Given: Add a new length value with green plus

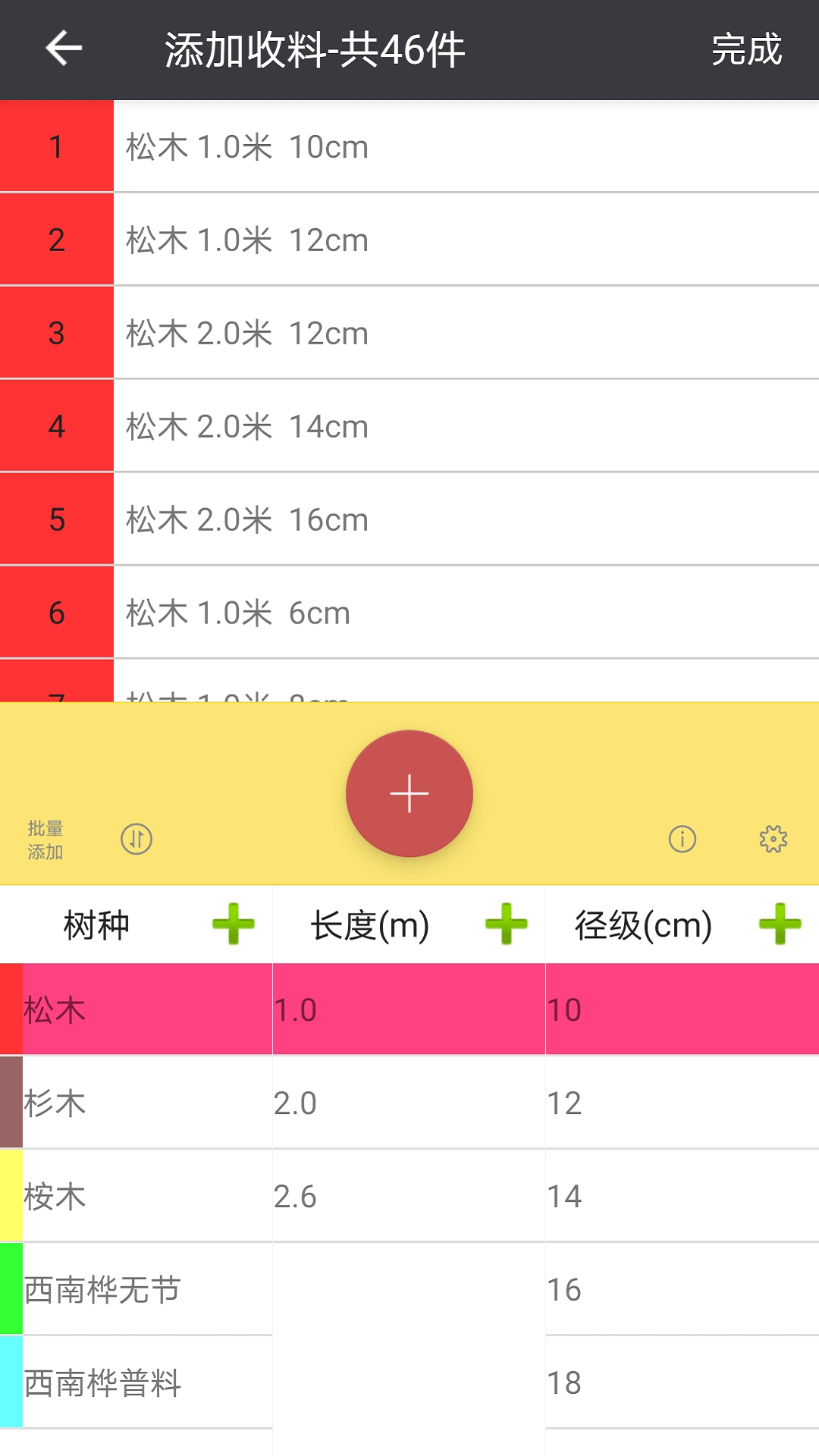Looking at the screenshot, I should point(508,925).
